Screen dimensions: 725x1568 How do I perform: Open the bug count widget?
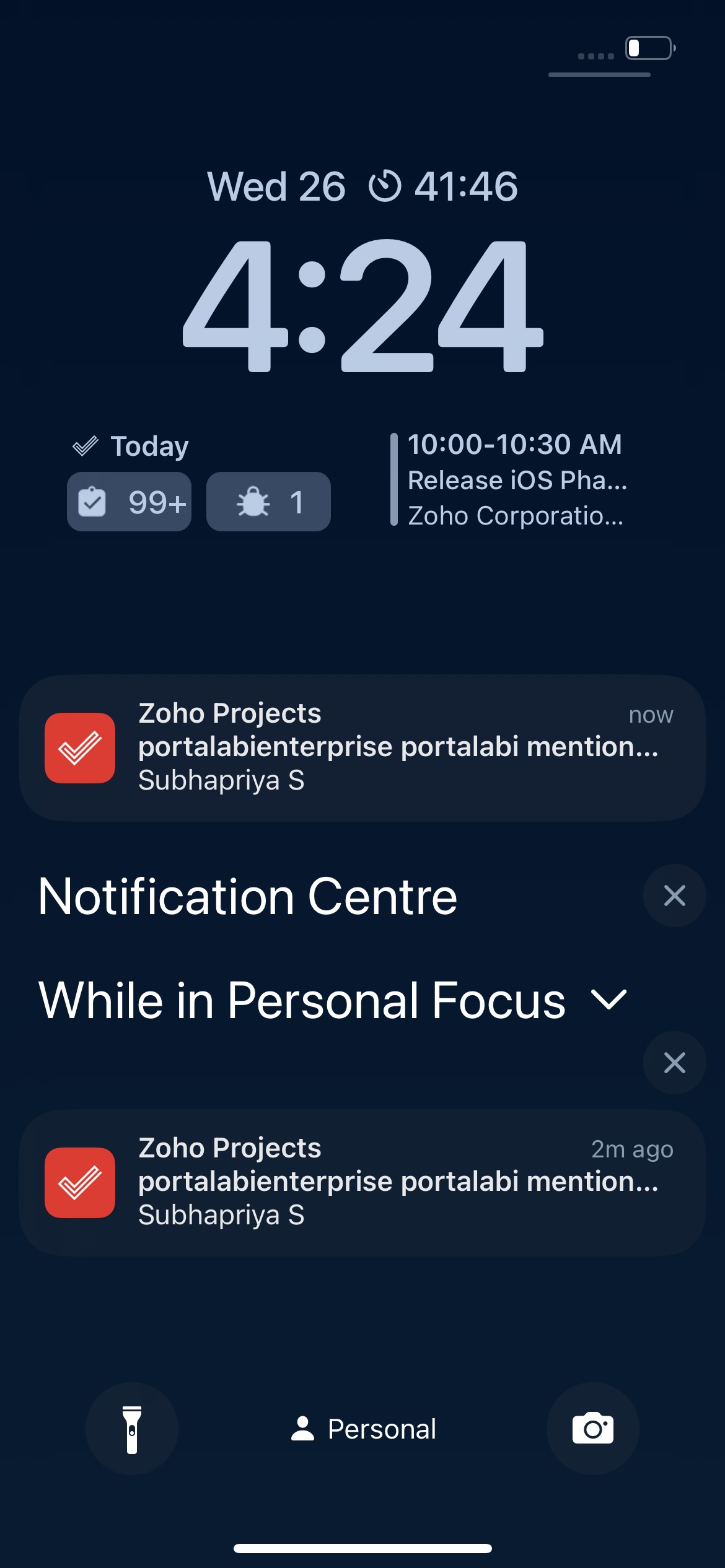(268, 502)
